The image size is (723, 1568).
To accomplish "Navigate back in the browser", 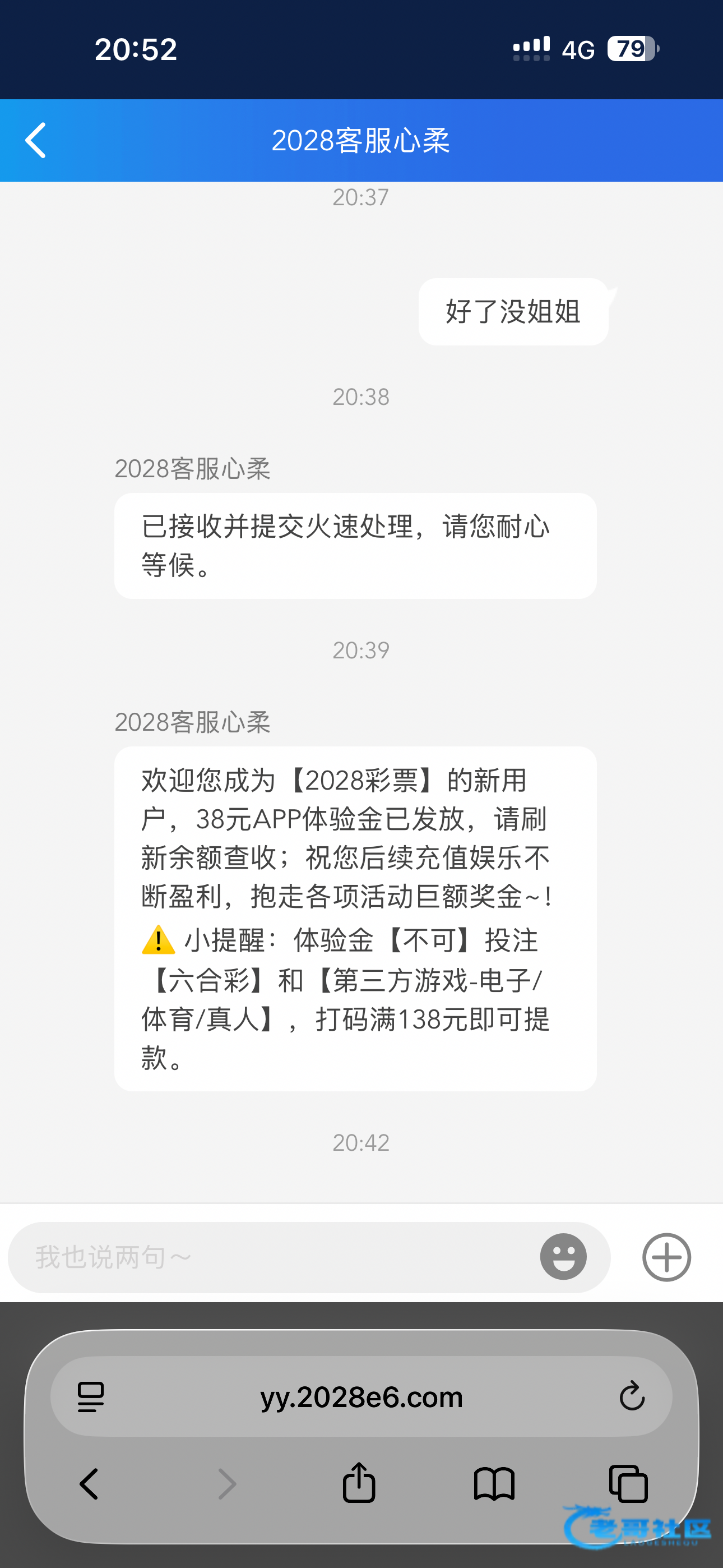I will pyautogui.click(x=89, y=1484).
